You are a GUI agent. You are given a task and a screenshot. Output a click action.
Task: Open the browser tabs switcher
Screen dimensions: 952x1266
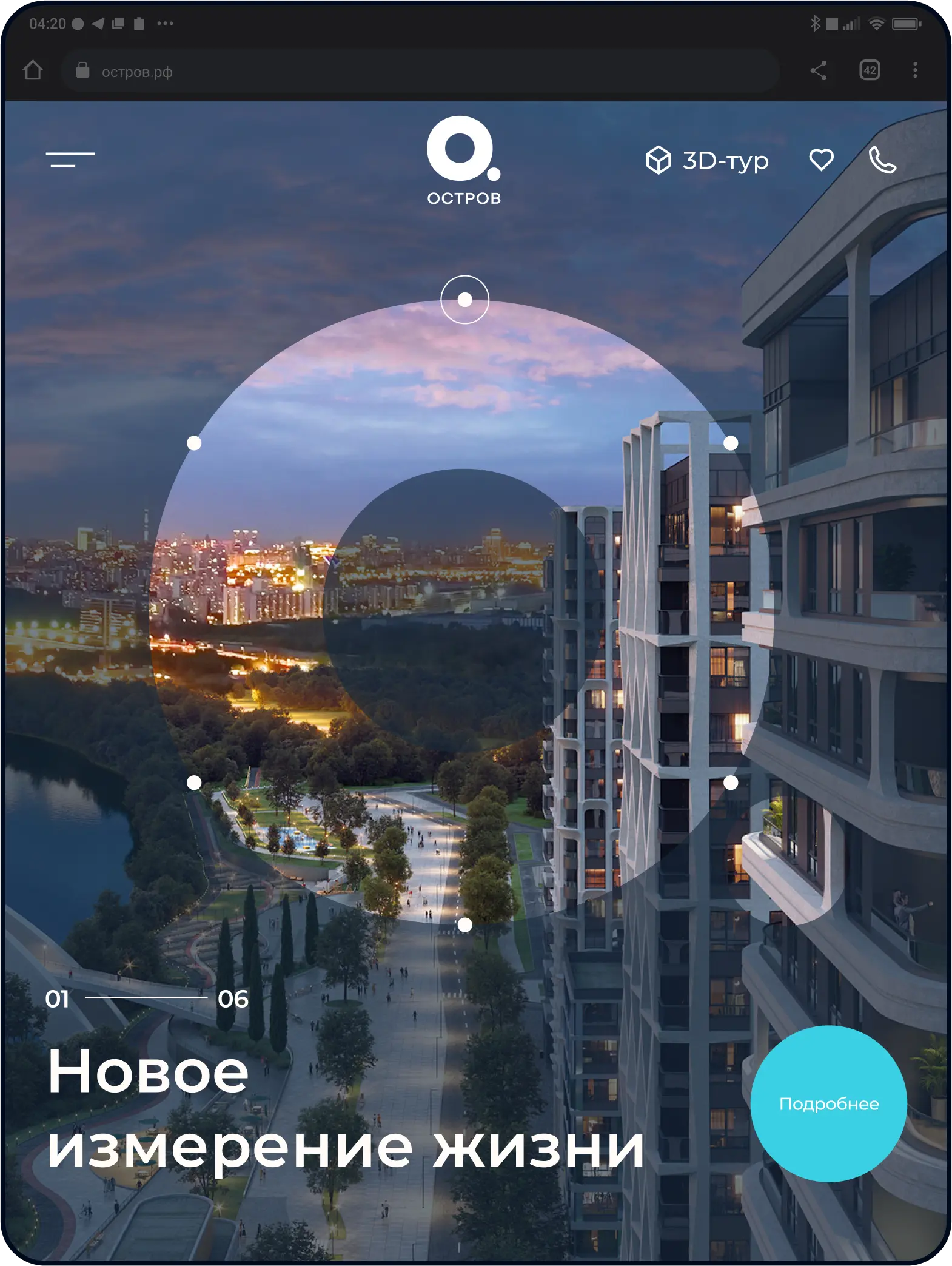tap(870, 70)
